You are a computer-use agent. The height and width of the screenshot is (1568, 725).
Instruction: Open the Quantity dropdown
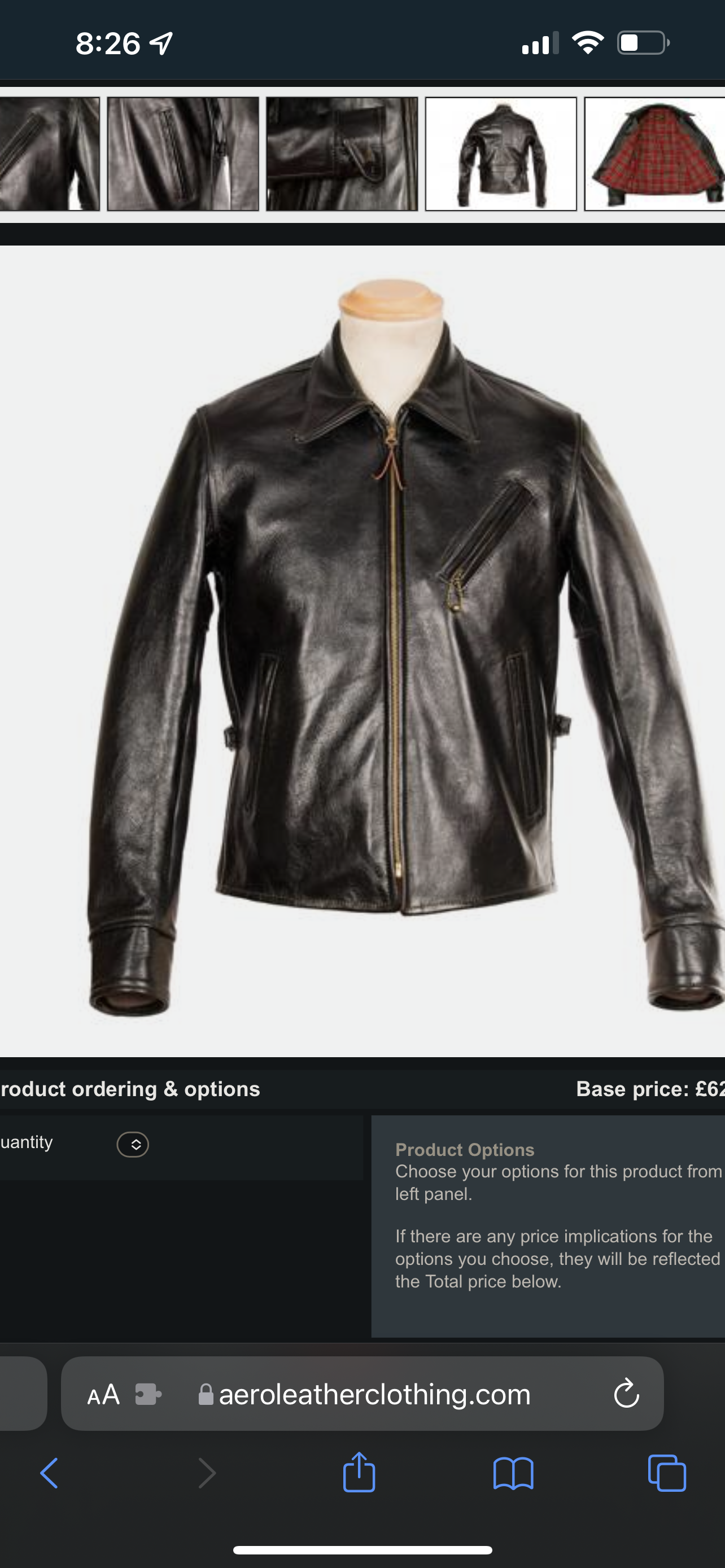pos(133,1144)
